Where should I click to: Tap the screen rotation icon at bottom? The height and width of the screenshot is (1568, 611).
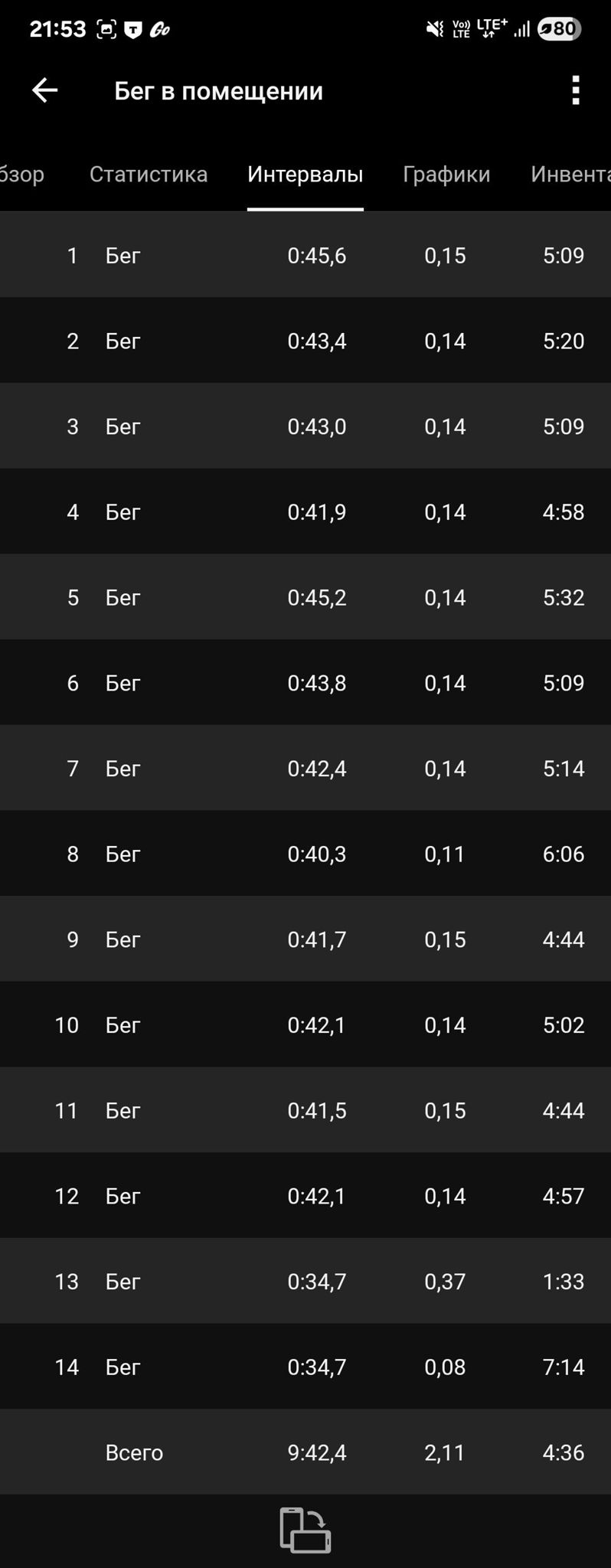point(305,1530)
